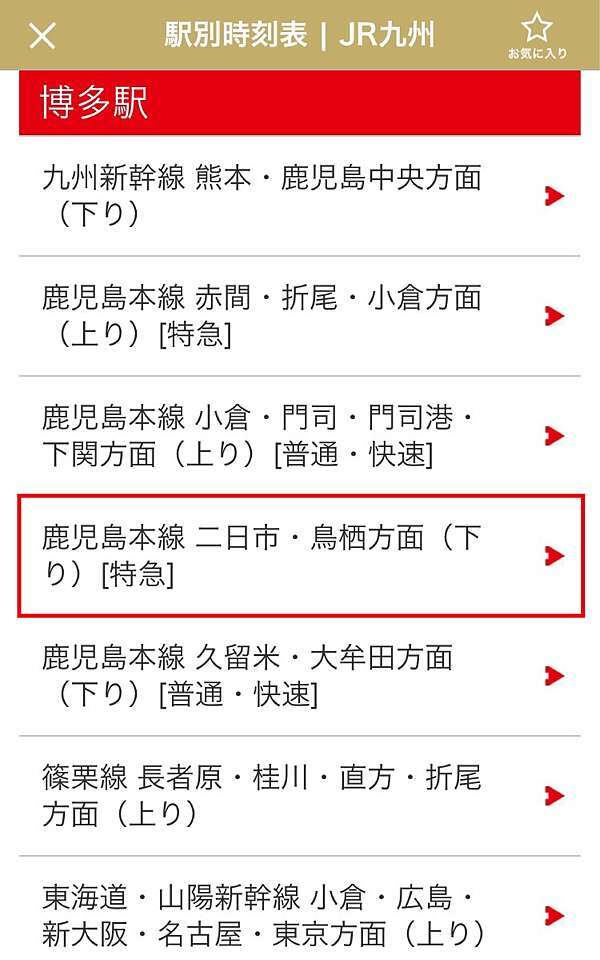Add page to お気に入り favorites star
The image size is (600, 960).
point(537,36)
